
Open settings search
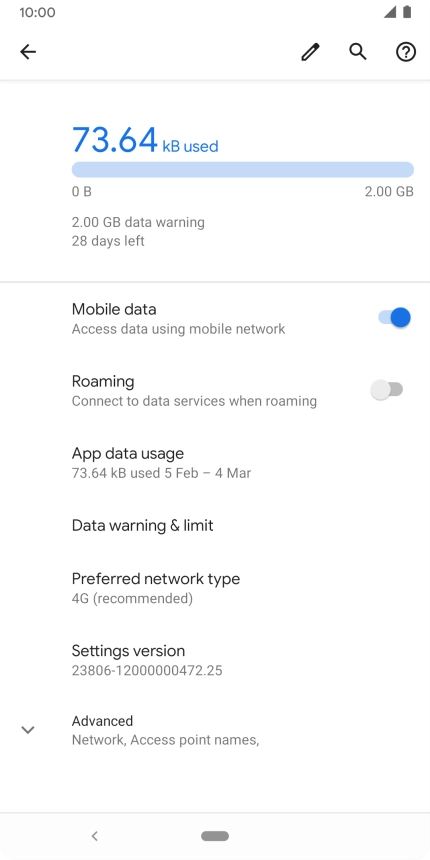(358, 52)
